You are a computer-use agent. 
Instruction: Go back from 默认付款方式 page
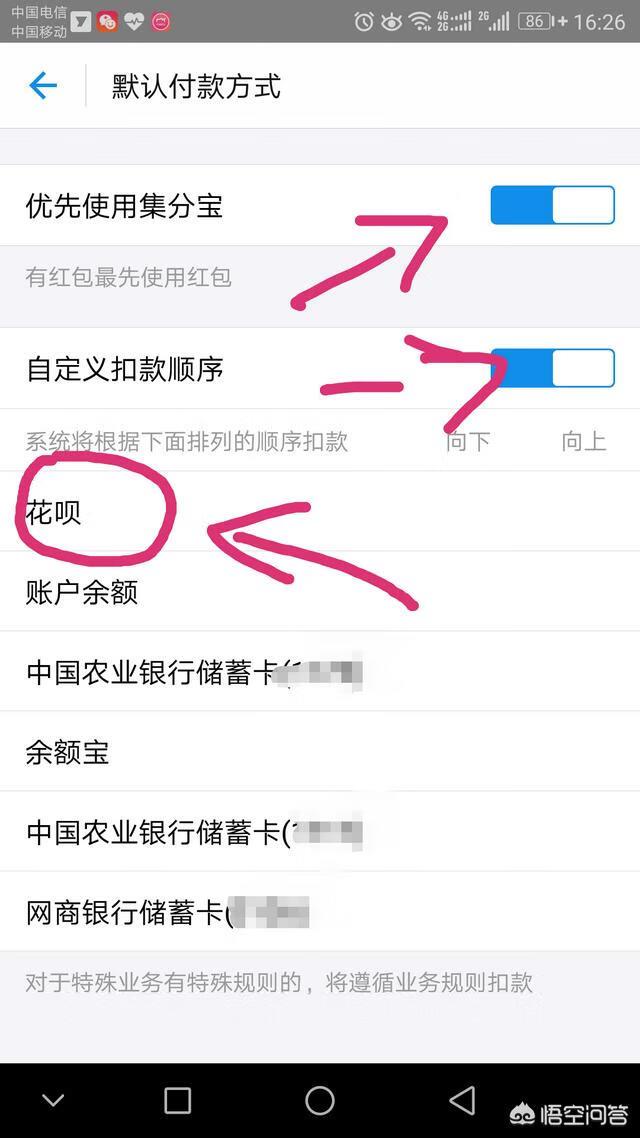click(x=43, y=86)
